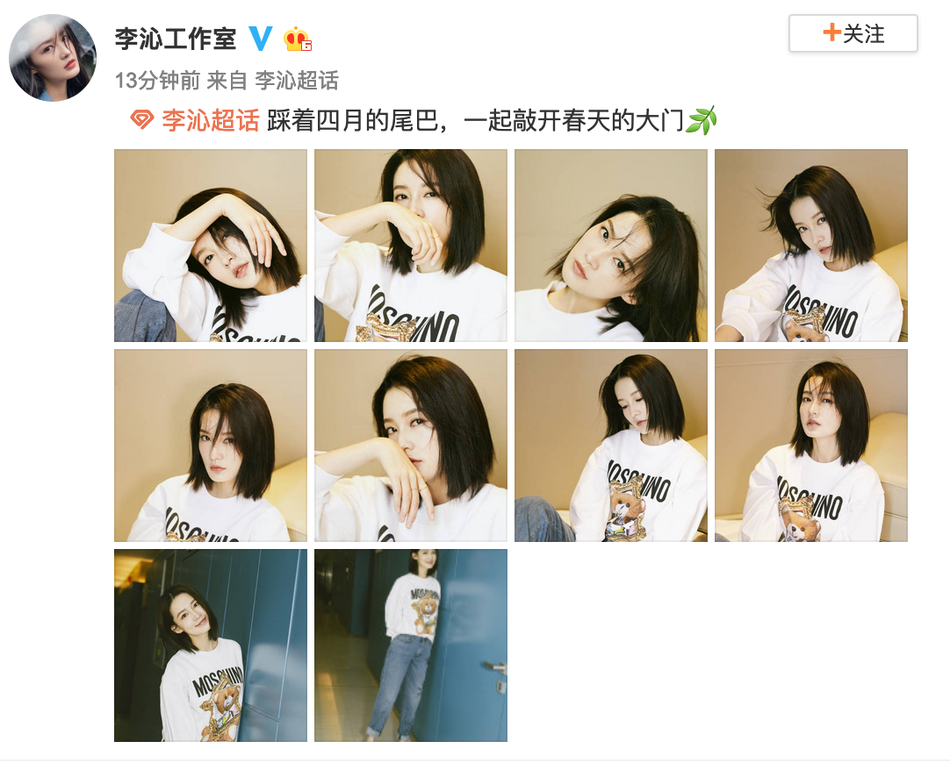View the photo with an arm raised overhead

tap(210, 245)
